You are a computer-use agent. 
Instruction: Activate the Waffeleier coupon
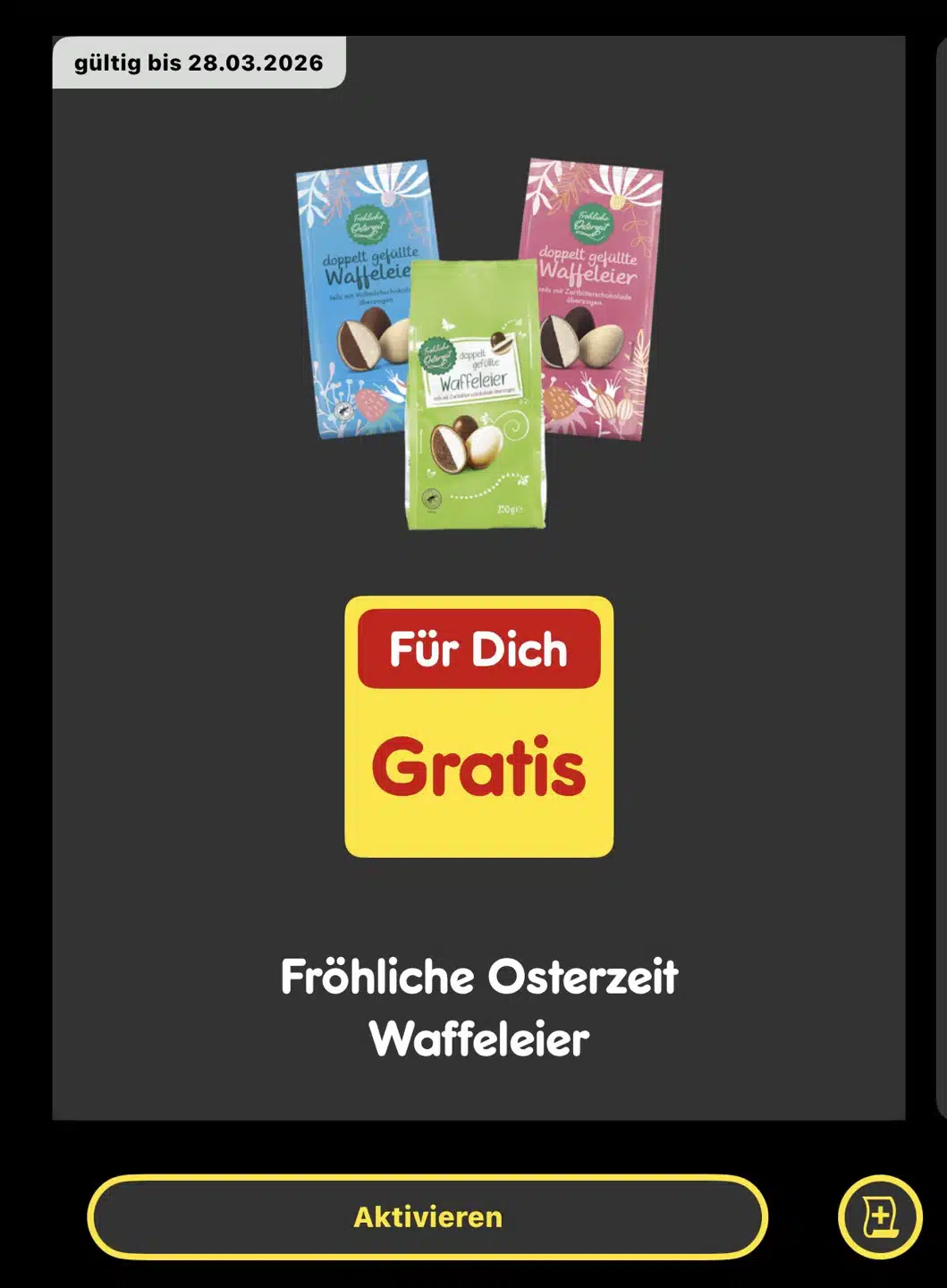click(x=427, y=1216)
